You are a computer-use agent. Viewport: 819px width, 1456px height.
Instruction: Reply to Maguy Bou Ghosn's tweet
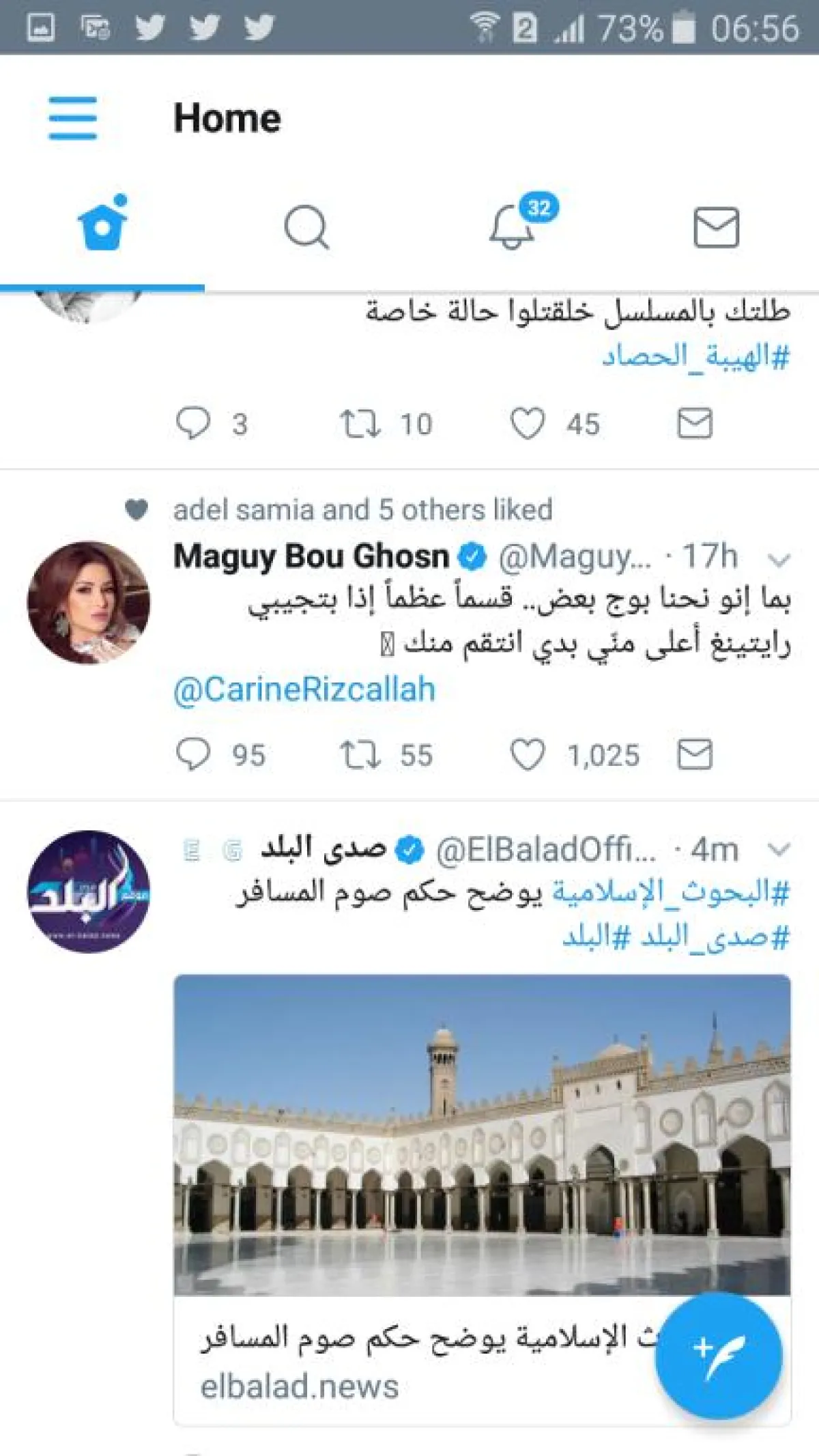tap(193, 755)
